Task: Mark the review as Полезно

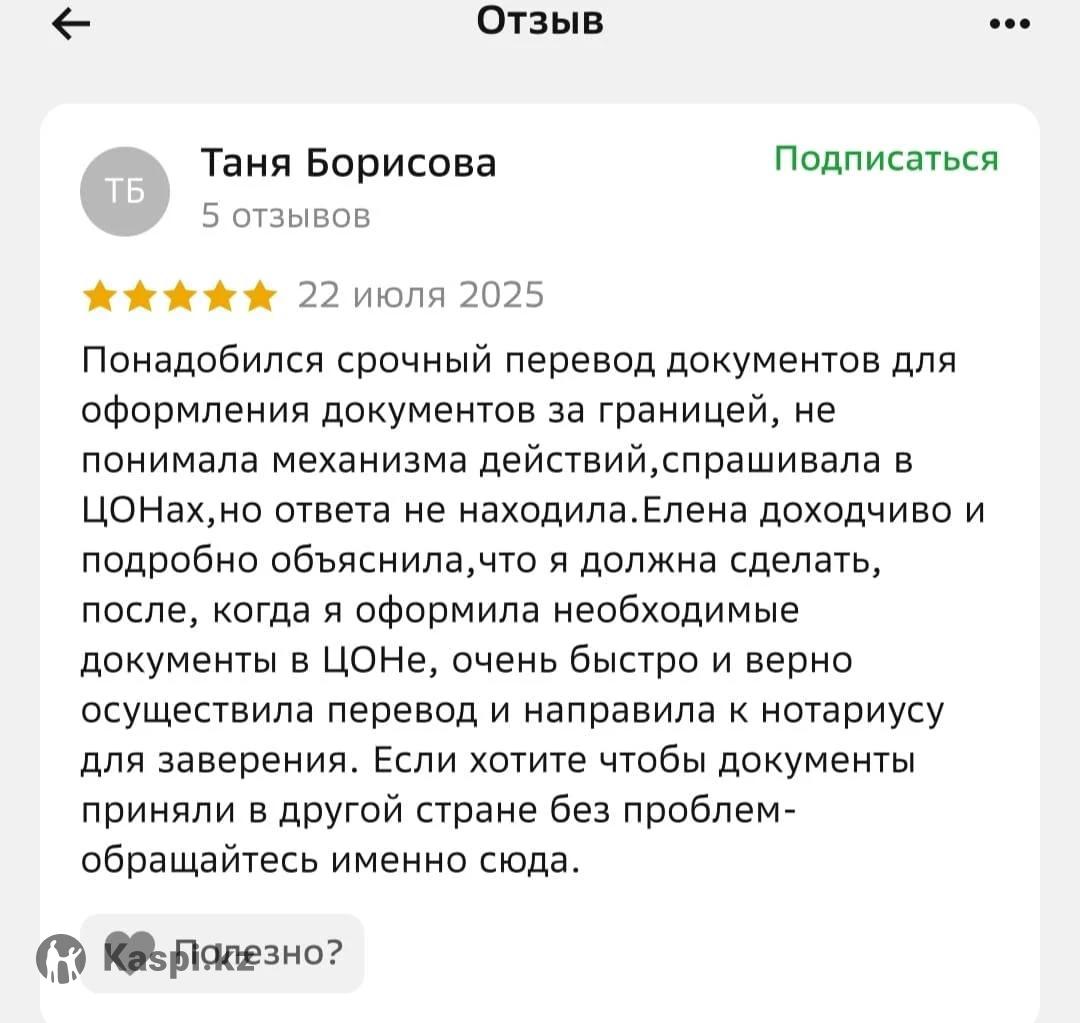Action: pyautogui.click(x=222, y=953)
